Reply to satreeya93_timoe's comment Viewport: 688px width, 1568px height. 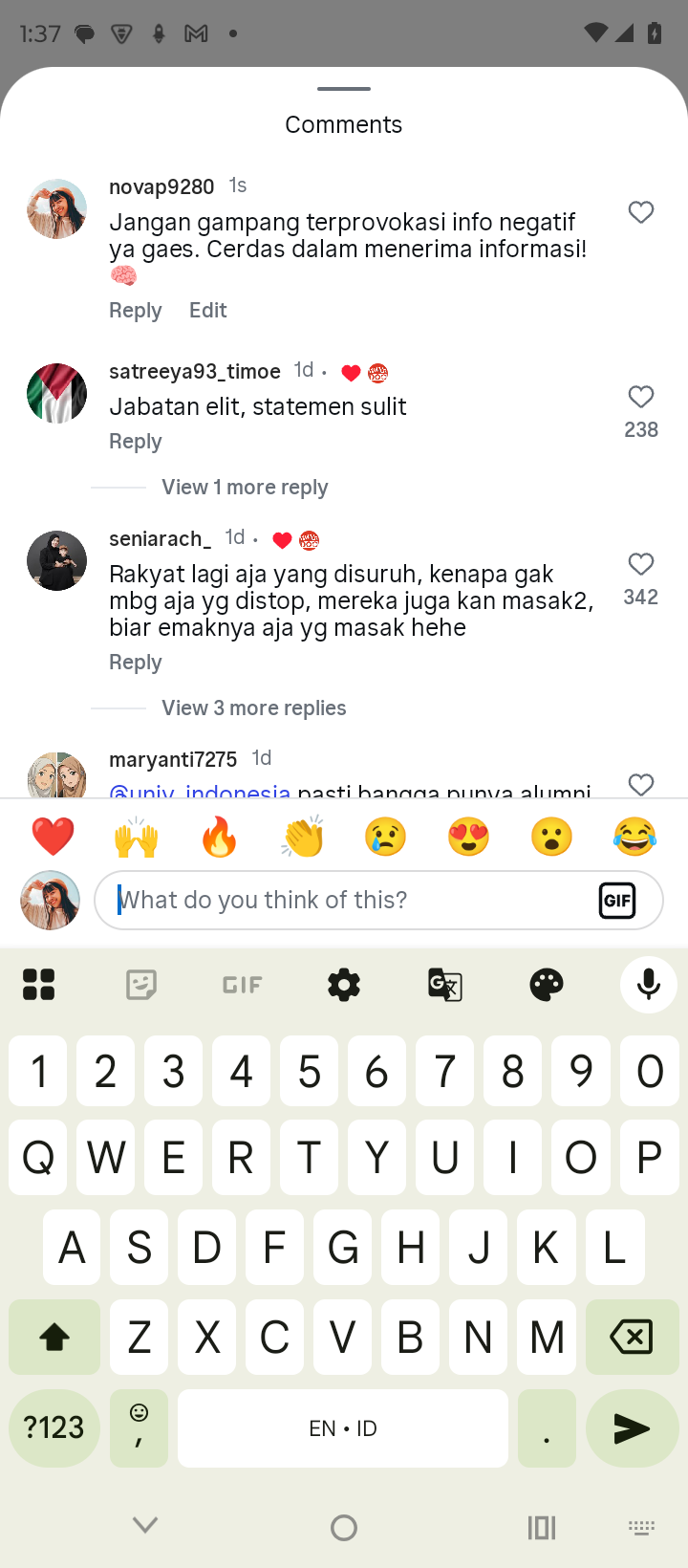click(x=135, y=442)
